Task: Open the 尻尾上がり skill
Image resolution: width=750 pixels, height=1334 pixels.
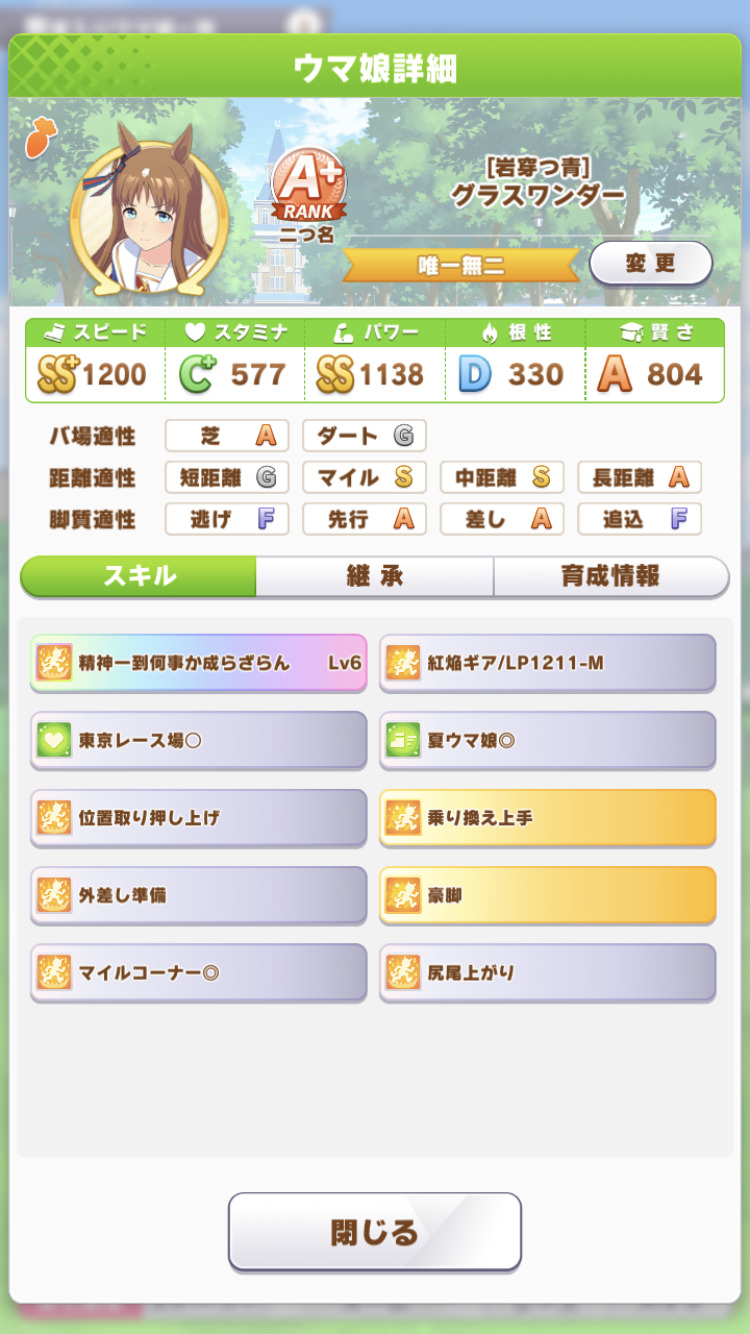Action: (x=547, y=972)
